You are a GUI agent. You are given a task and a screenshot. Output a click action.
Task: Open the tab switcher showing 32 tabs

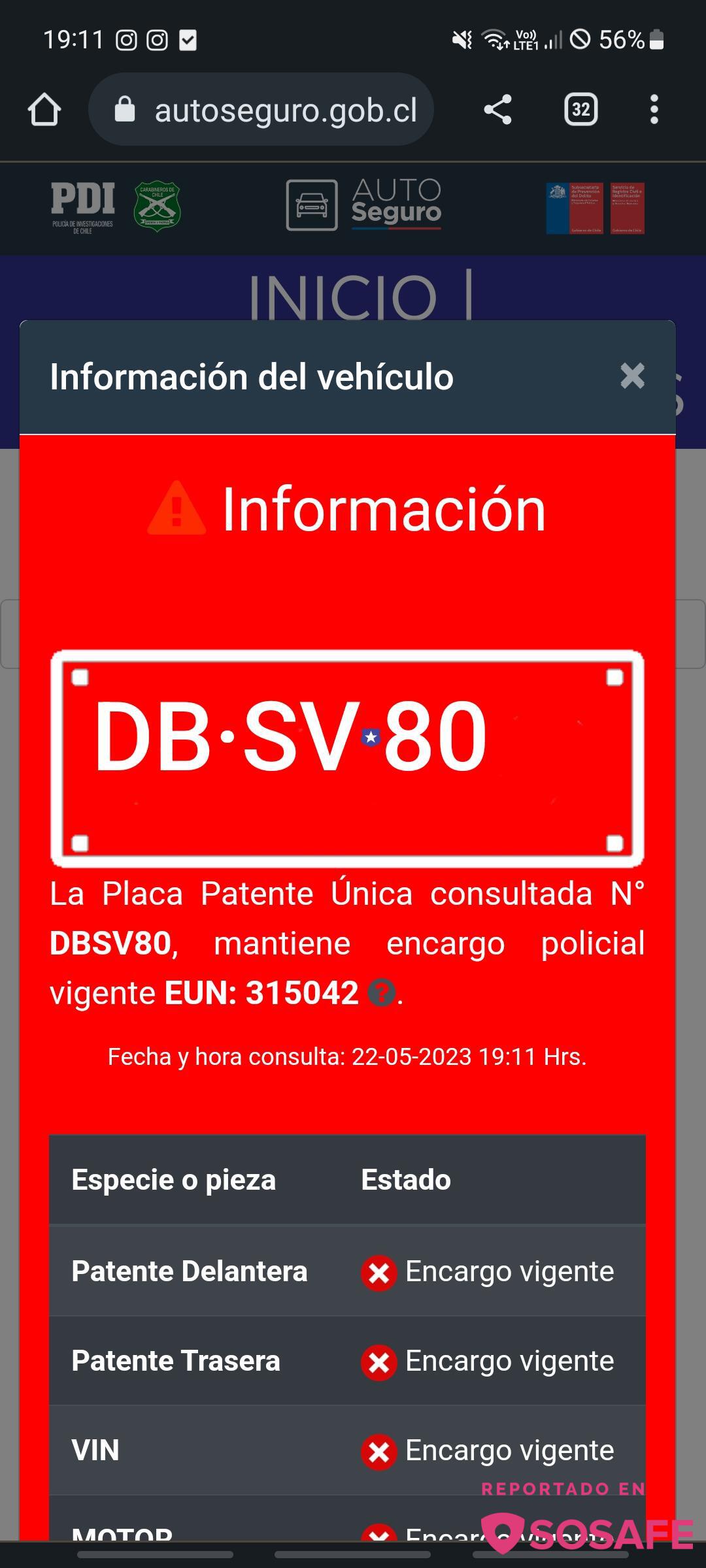[x=580, y=110]
